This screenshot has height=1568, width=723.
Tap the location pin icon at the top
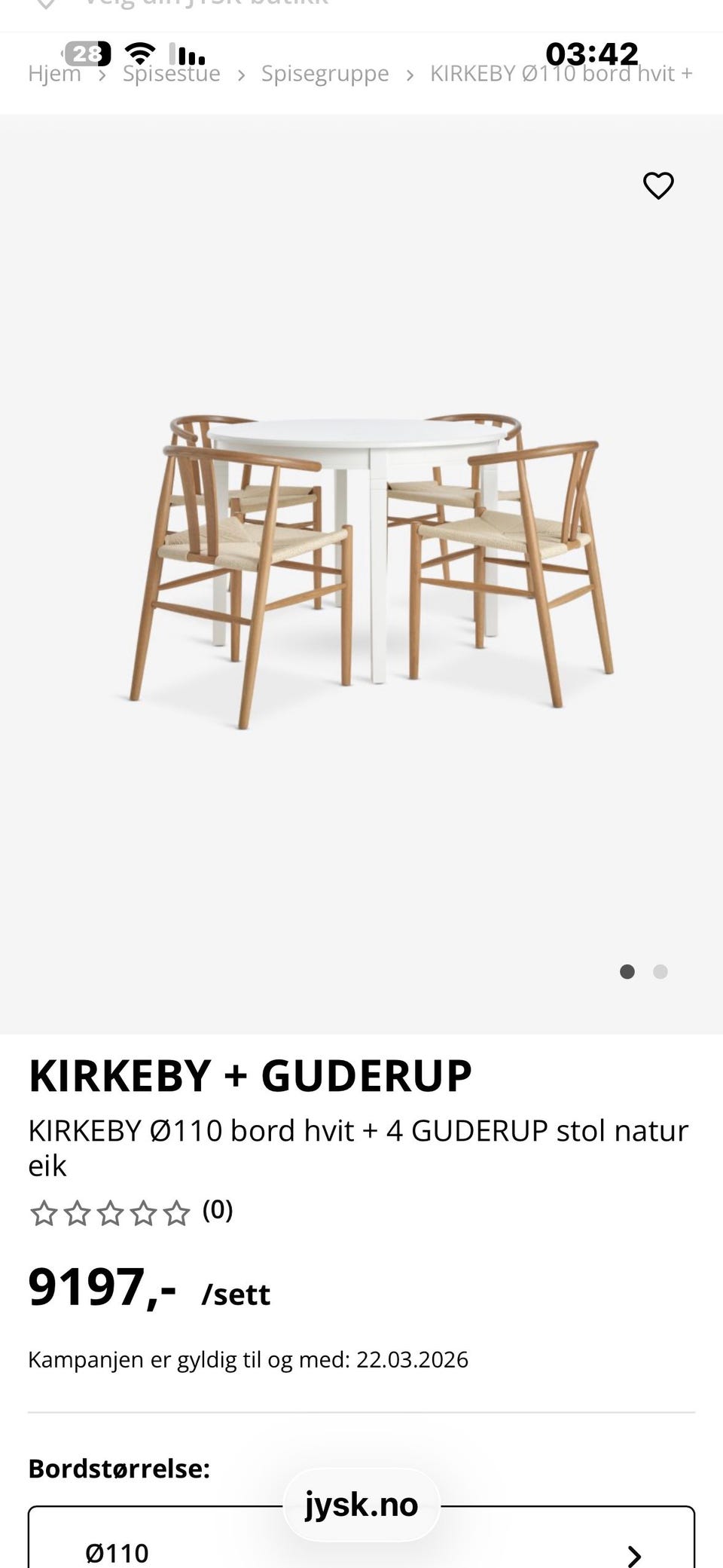click(x=47, y=6)
